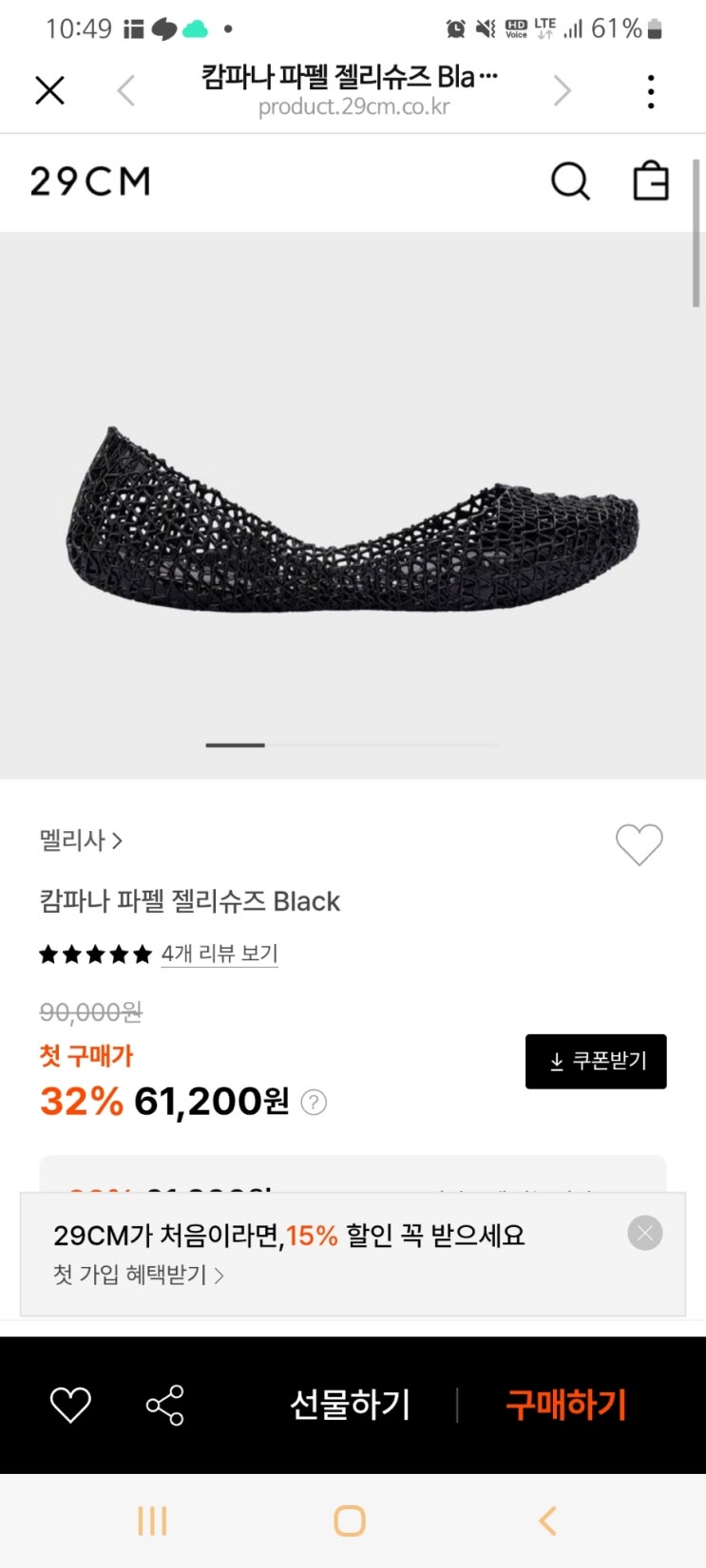Add product to wishlist beside brand name
Viewport: 706px width, 1568px height.
639,844
